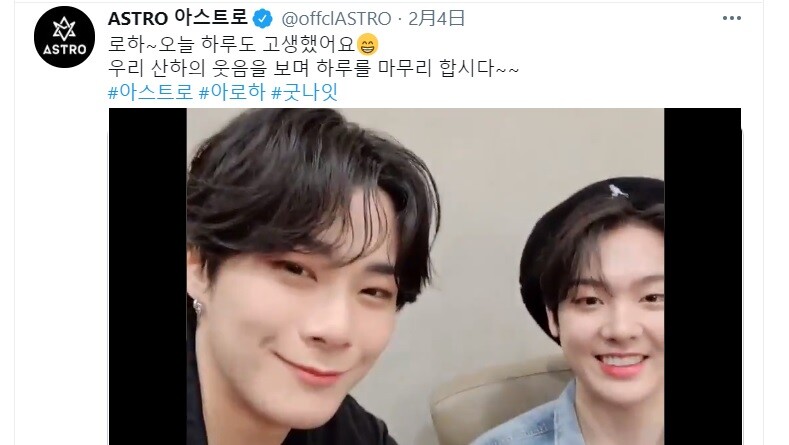Open the ASTRO profile avatar
Viewport: 789px width, 445px height.
coord(65,44)
